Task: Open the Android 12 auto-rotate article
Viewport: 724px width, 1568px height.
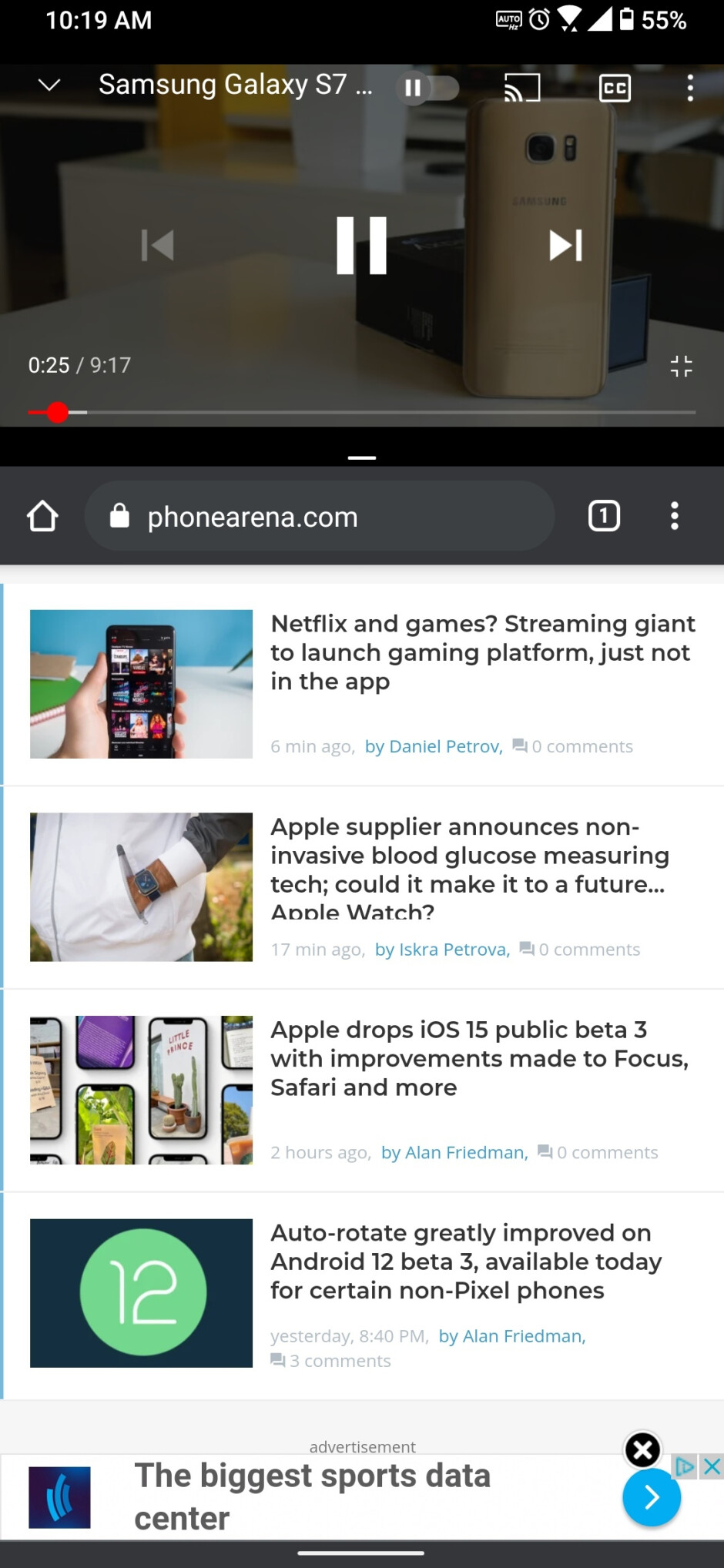Action: click(x=465, y=1261)
